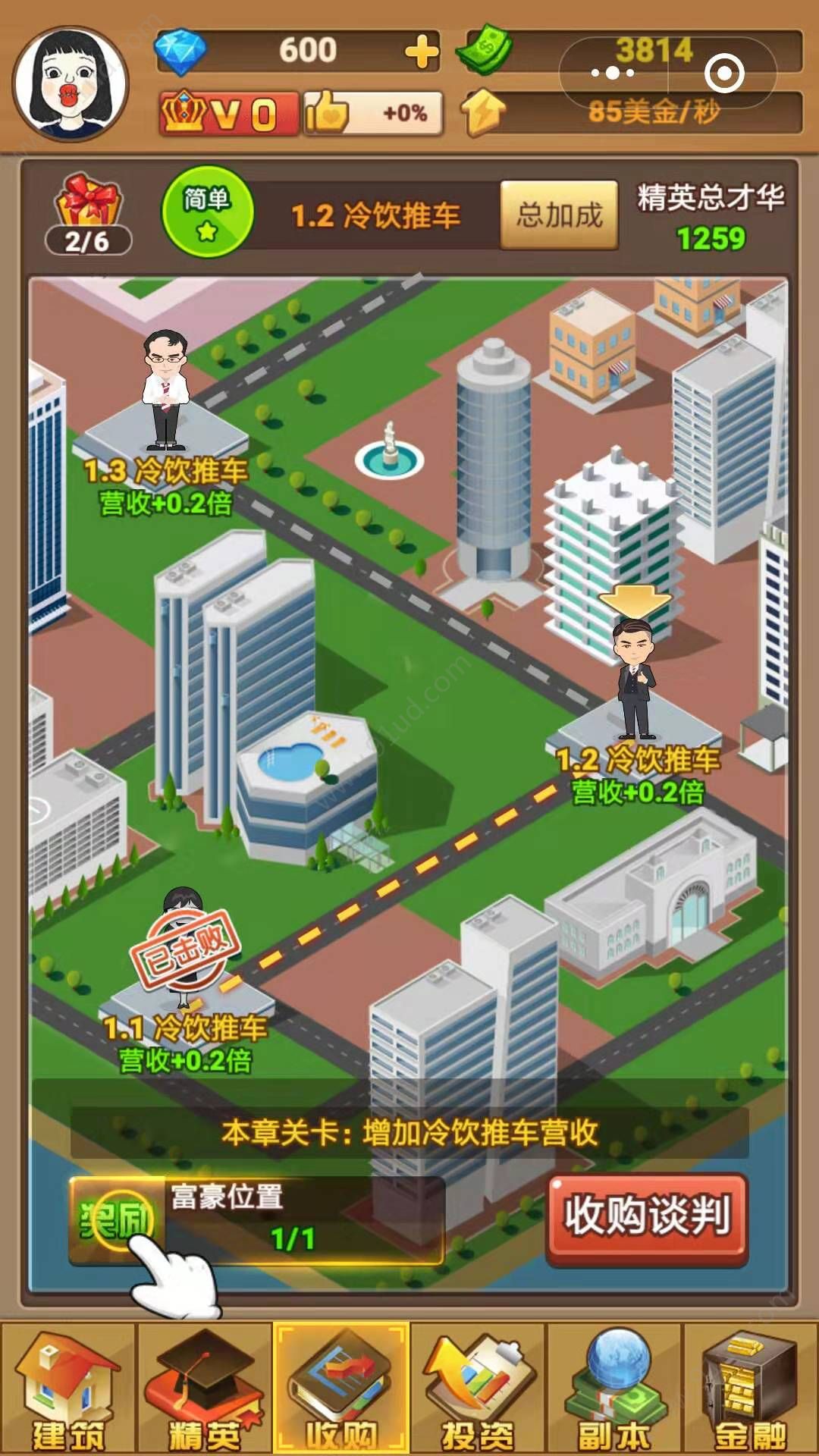This screenshot has height=1456, width=819.
Task: Tap the 简单 difficulty badge
Action: coord(207,212)
